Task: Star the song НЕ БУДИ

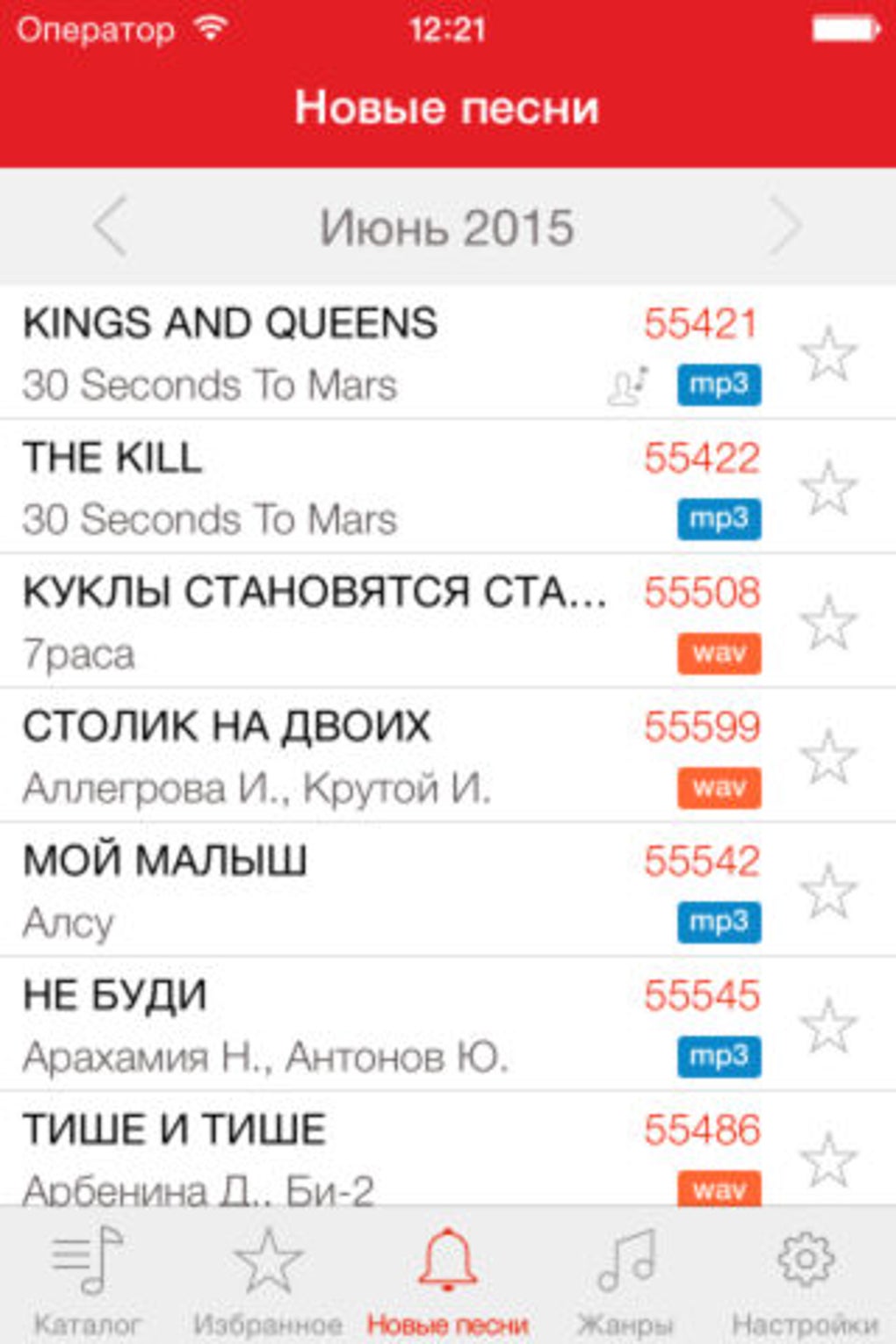Action: click(x=827, y=1025)
